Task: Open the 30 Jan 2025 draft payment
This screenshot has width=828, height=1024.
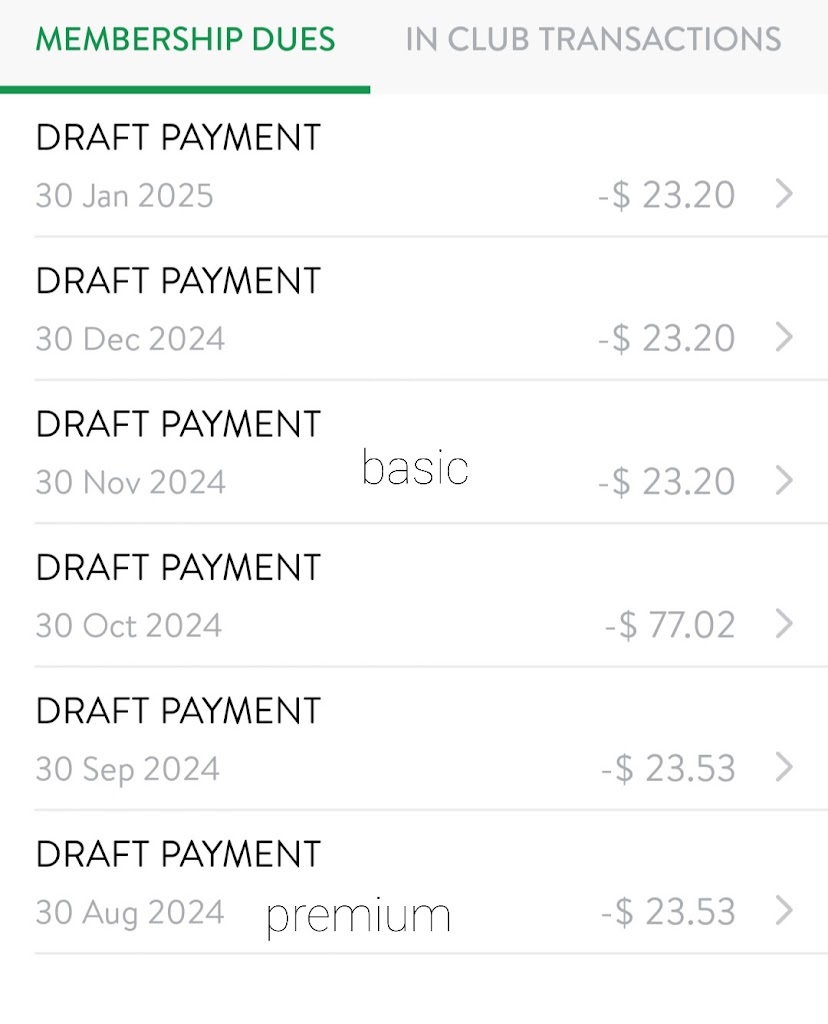Action: [414, 166]
